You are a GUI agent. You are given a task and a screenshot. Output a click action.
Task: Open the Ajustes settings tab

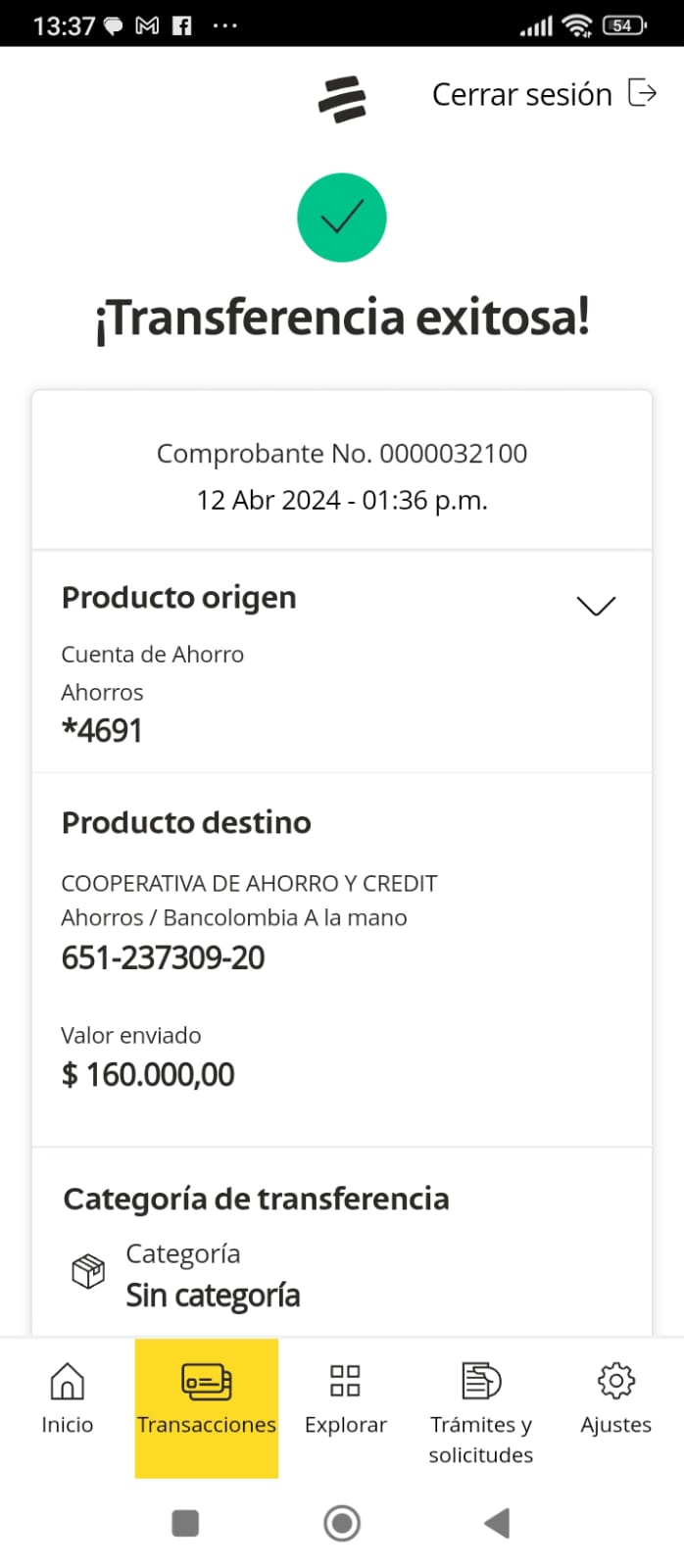pos(615,1398)
